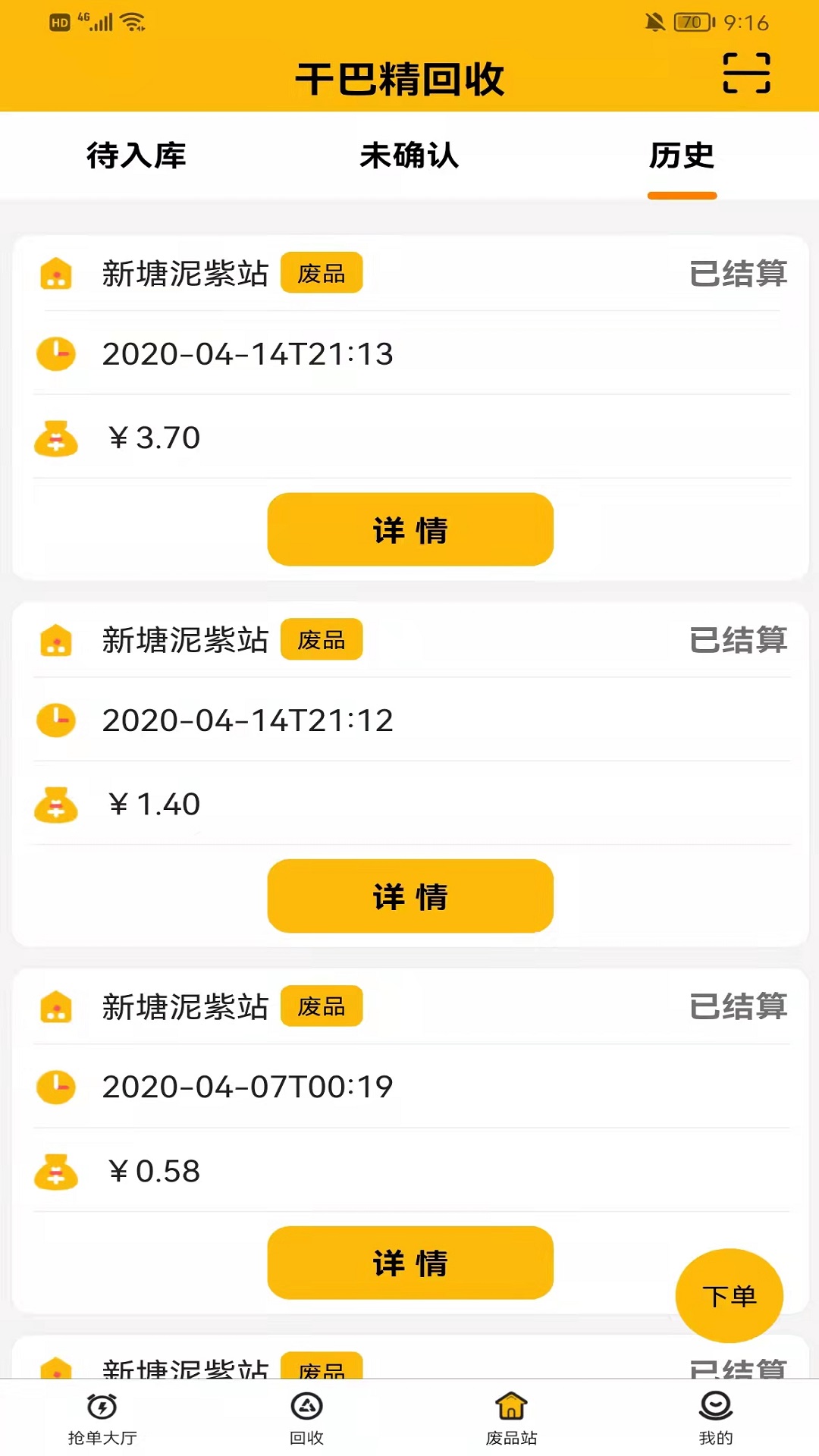The image size is (819, 1456).
Task: Open 详情 for the ¥3.70 order
Action: (x=410, y=529)
